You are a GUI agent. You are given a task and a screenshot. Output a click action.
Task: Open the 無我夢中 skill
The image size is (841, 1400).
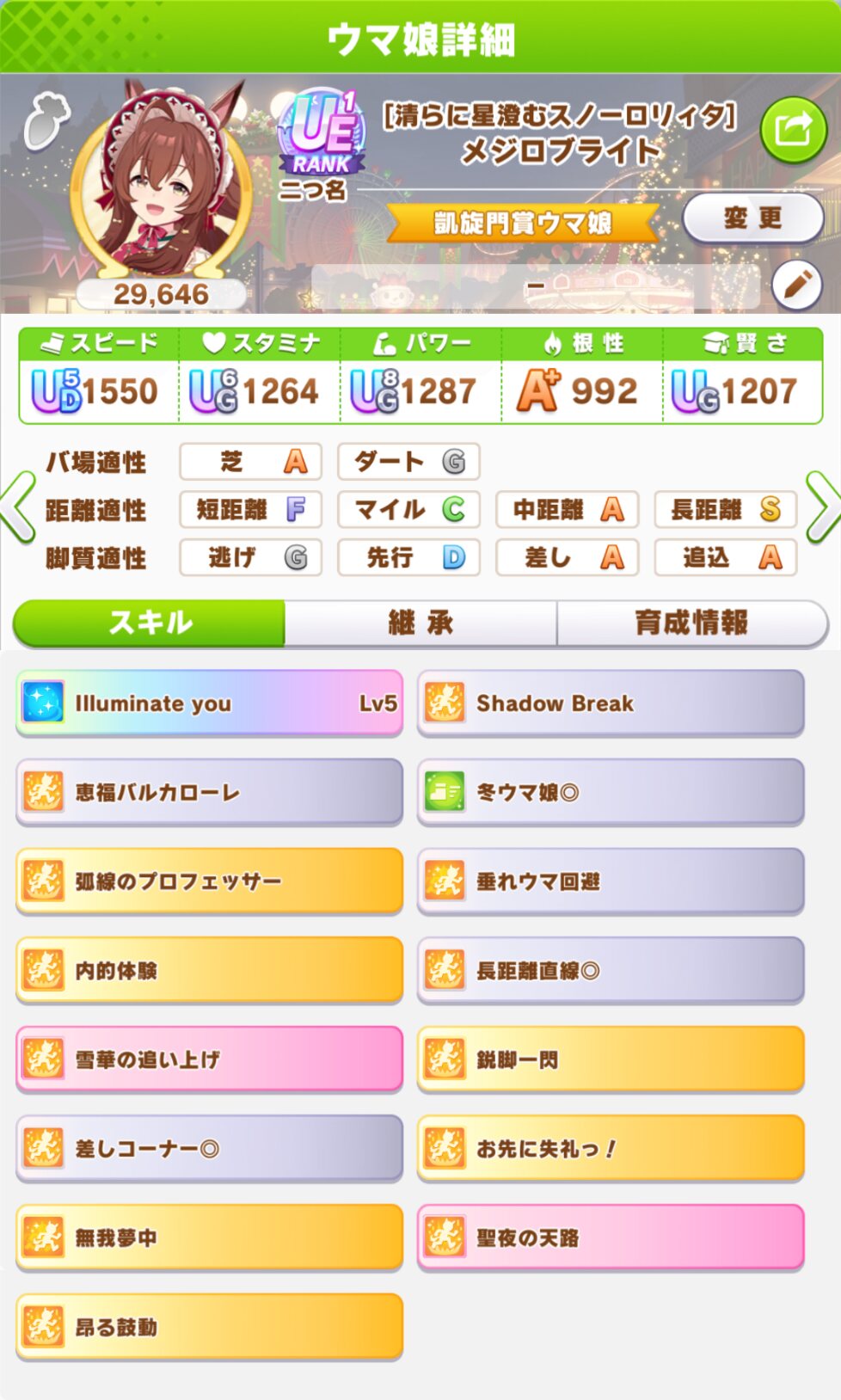pyautogui.click(x=209, y=1237)
